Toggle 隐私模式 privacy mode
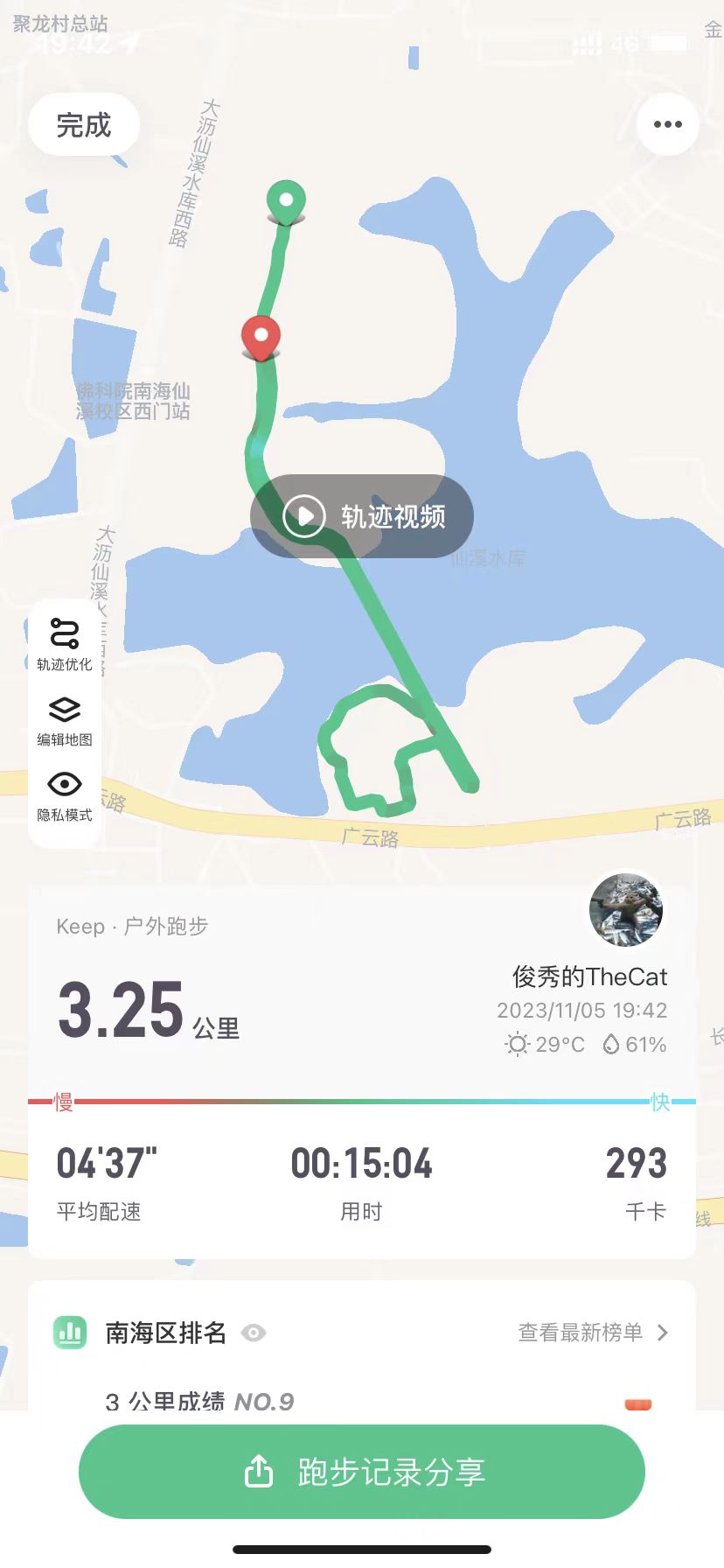The width and height of the screenshot is (724, 1568). point(65,796)
